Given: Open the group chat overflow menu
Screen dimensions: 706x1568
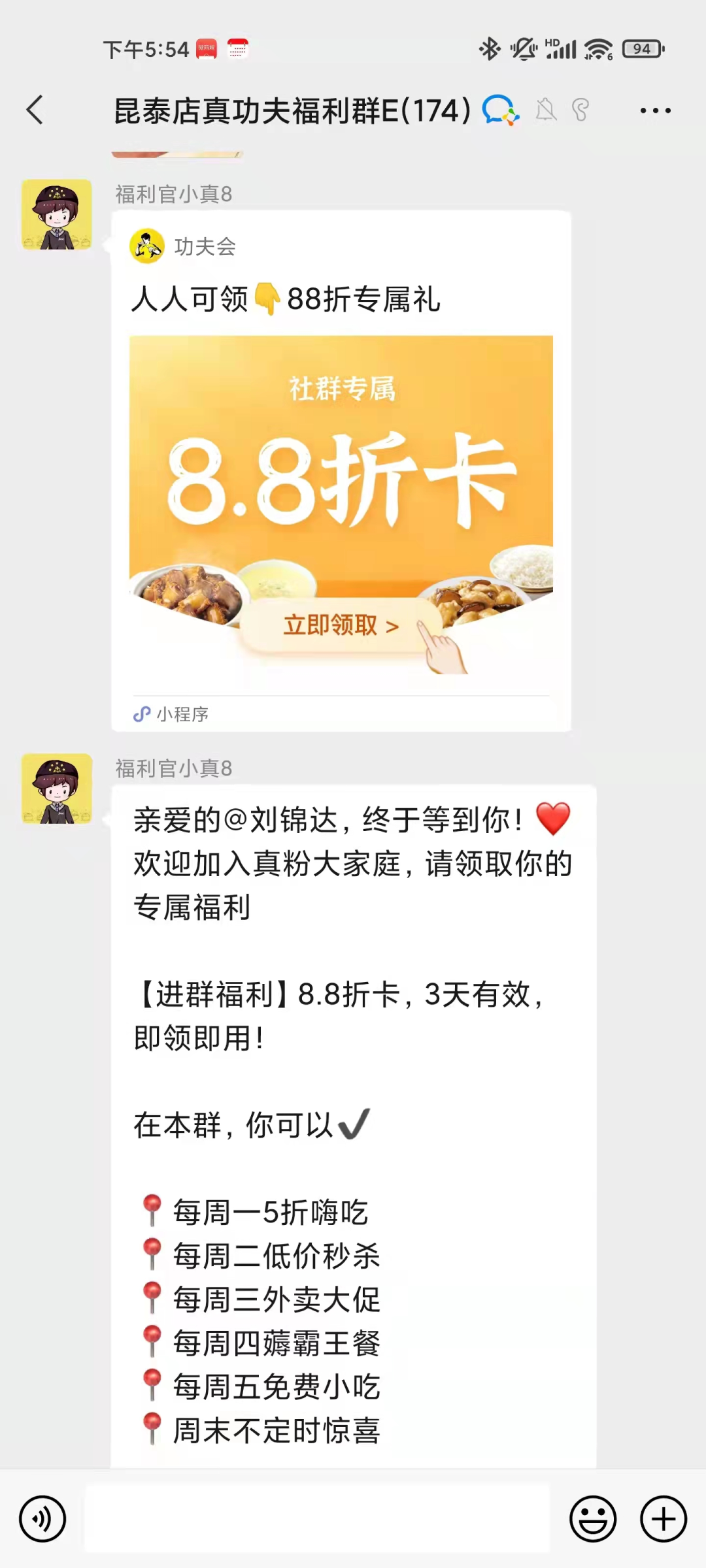Looking at the screenshot, I should tap(655, 110).
